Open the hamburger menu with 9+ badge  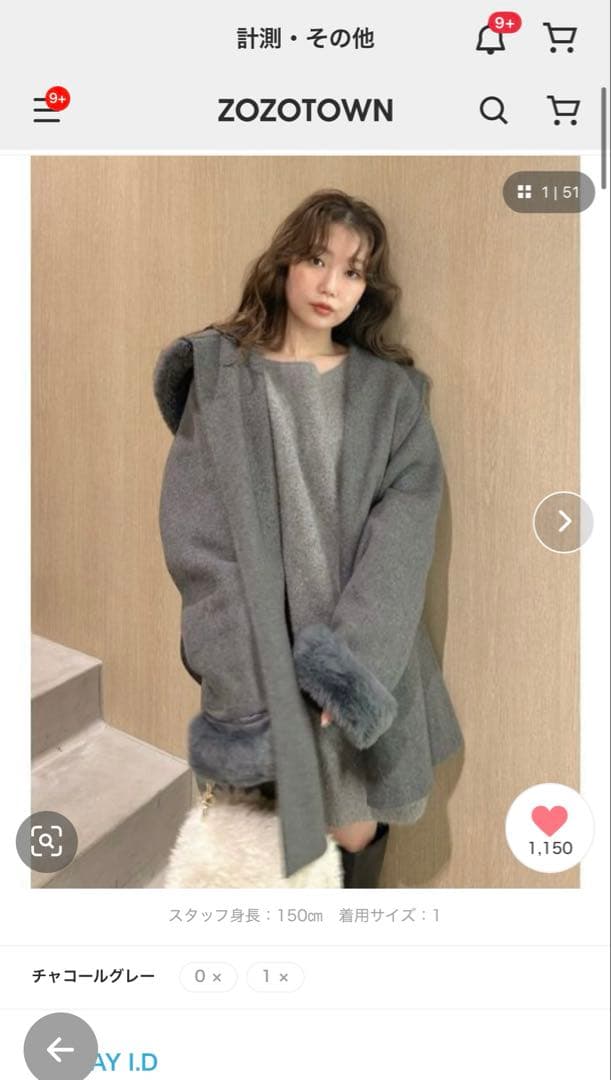47,109
